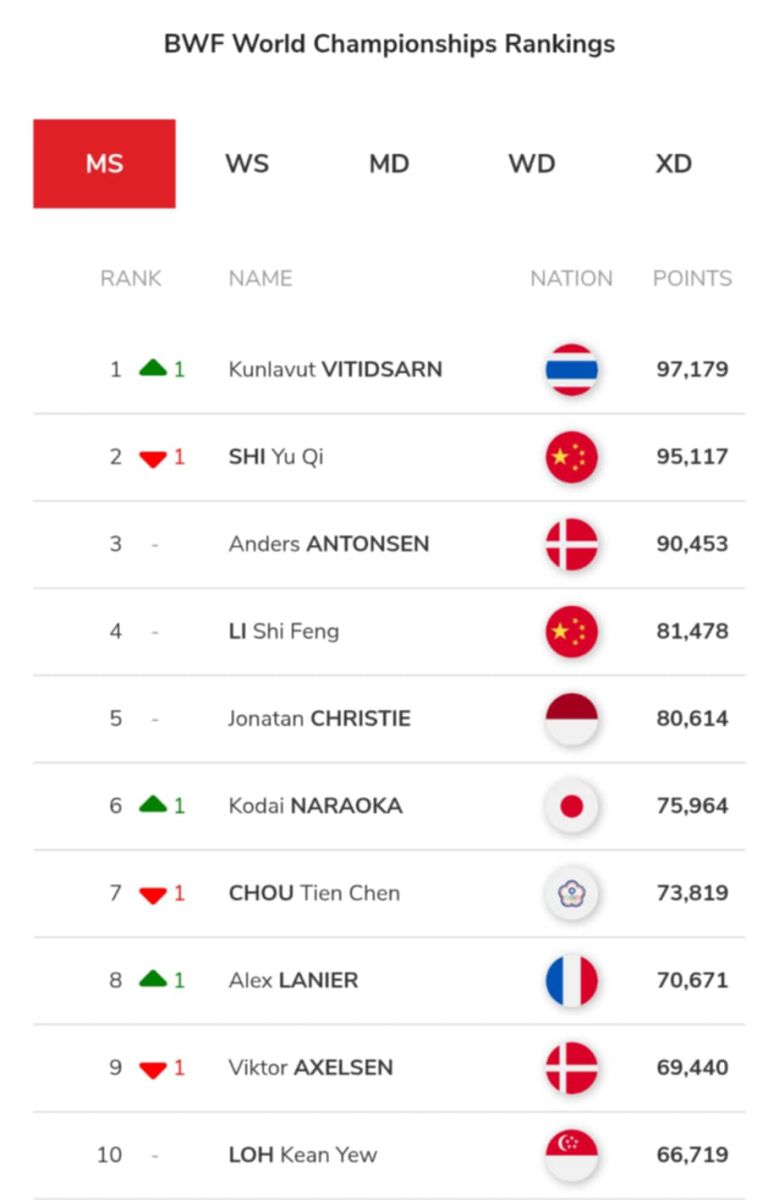Switch to the MD rankings tab
Image resolution: width=779 pixels, height=1200 pixels.
pyautogui.click(x=389, y=164)
